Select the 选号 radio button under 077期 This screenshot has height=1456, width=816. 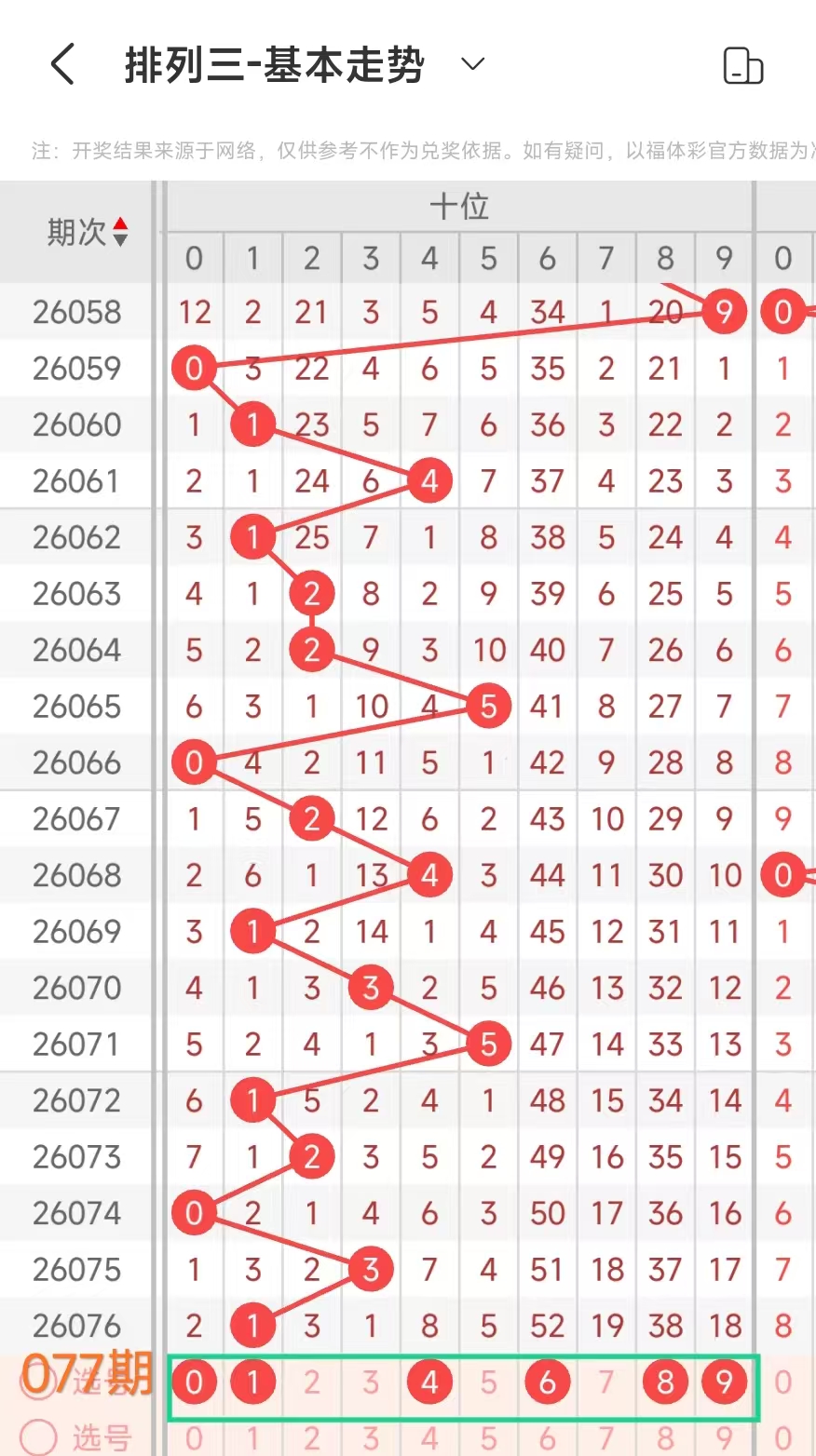39,1436
